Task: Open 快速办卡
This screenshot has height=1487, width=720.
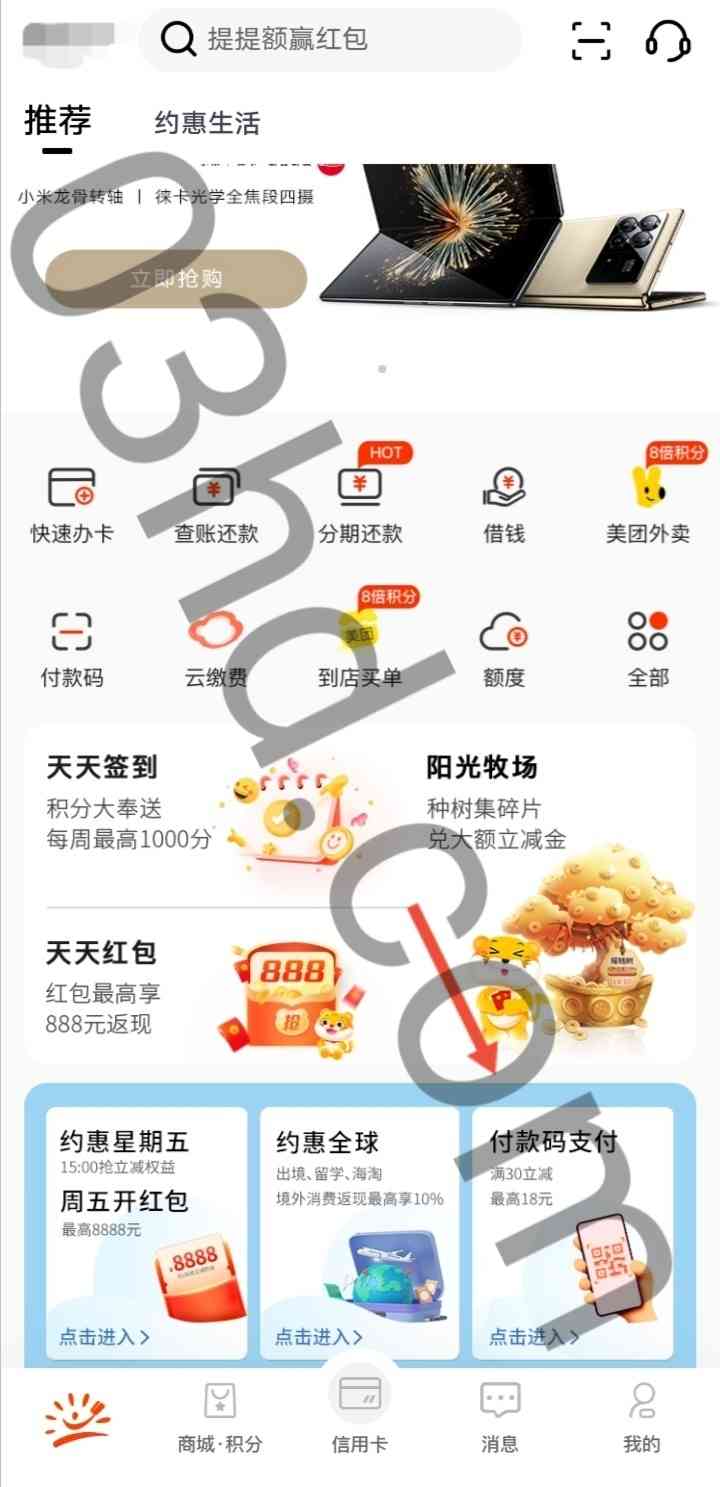Action: pyautogui.click(x=72, y=506)
